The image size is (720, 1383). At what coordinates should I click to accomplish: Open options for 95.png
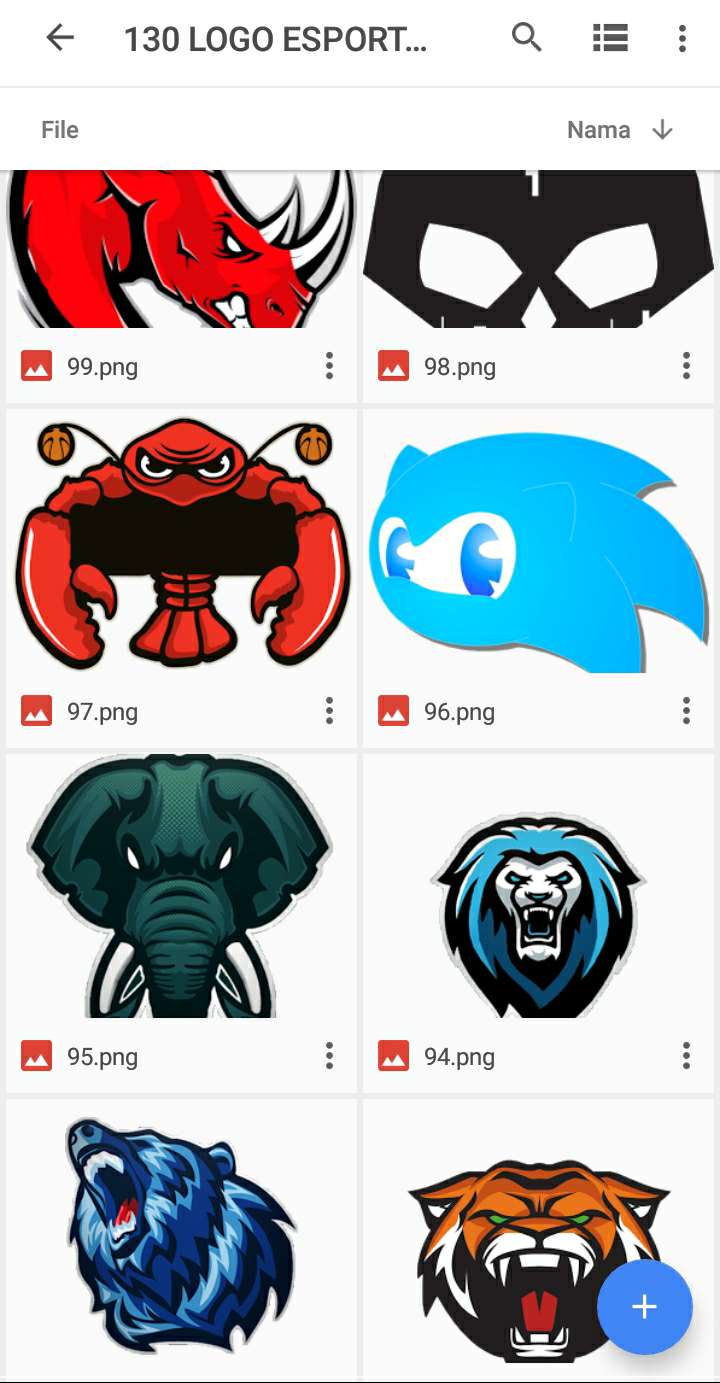329,1056
